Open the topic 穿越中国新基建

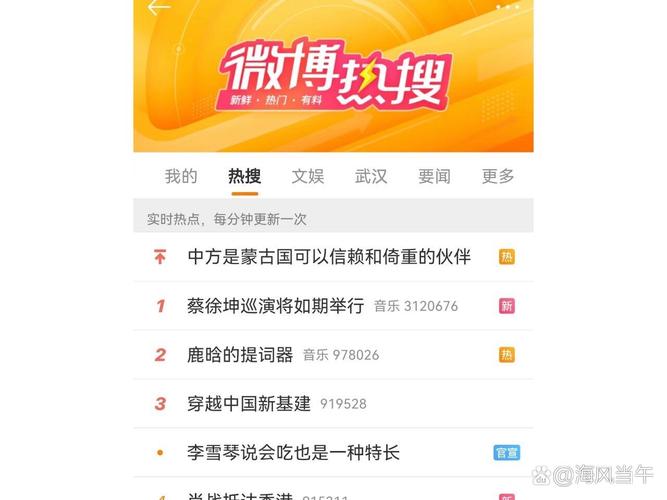point(249,404)
